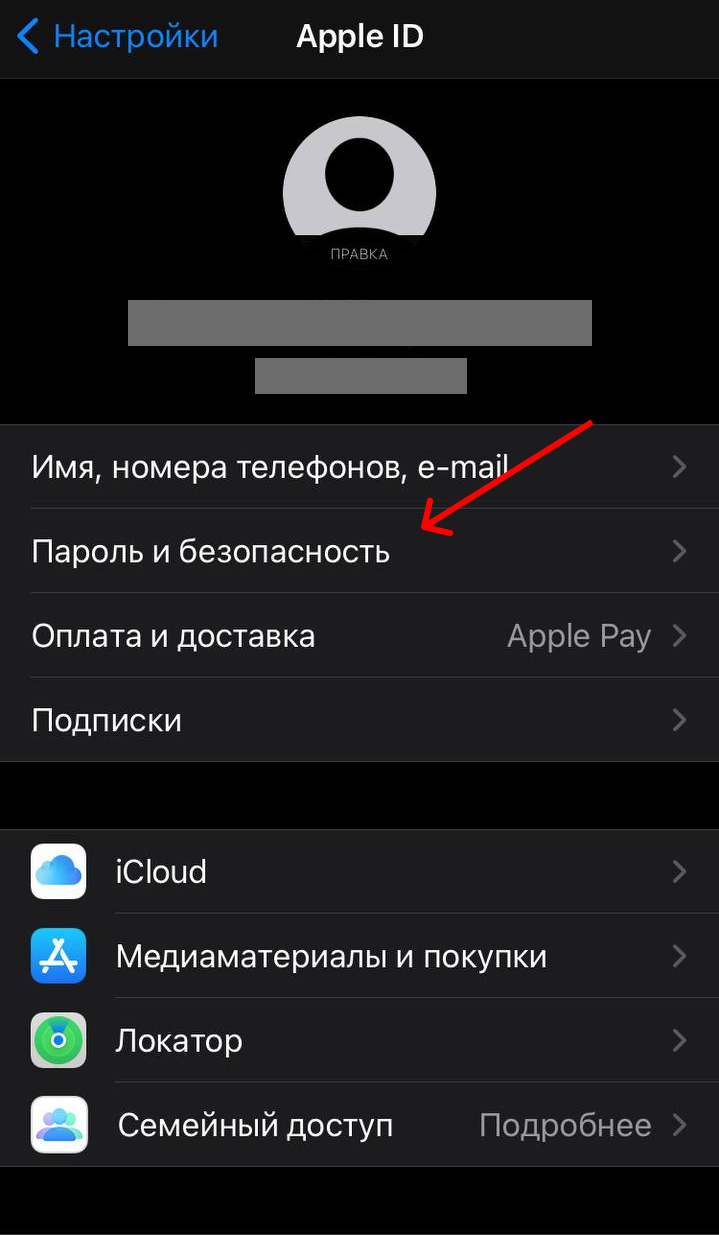The image size is (719, 1235).
Task: Tap ПРАВКА to edit the profile photo
Action: pos(359,254)
